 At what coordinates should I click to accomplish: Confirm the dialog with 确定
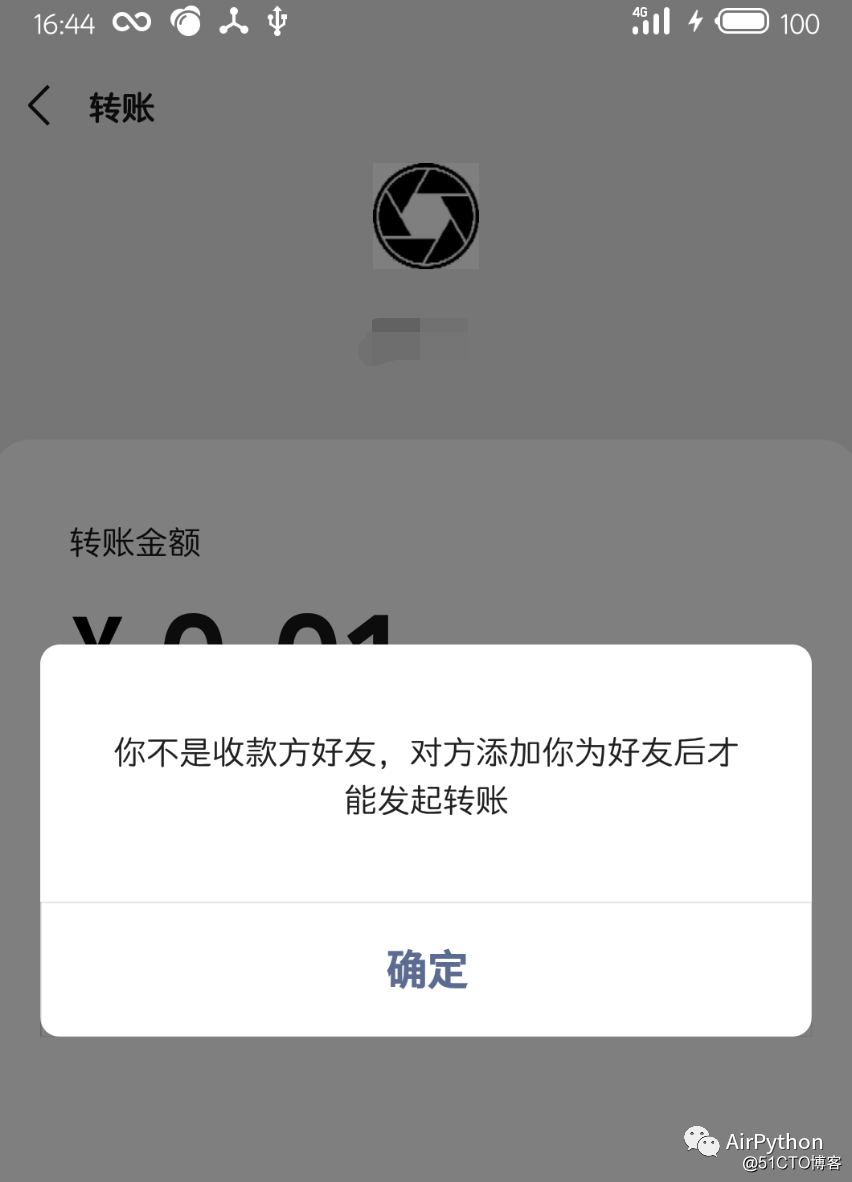[426, 970]
